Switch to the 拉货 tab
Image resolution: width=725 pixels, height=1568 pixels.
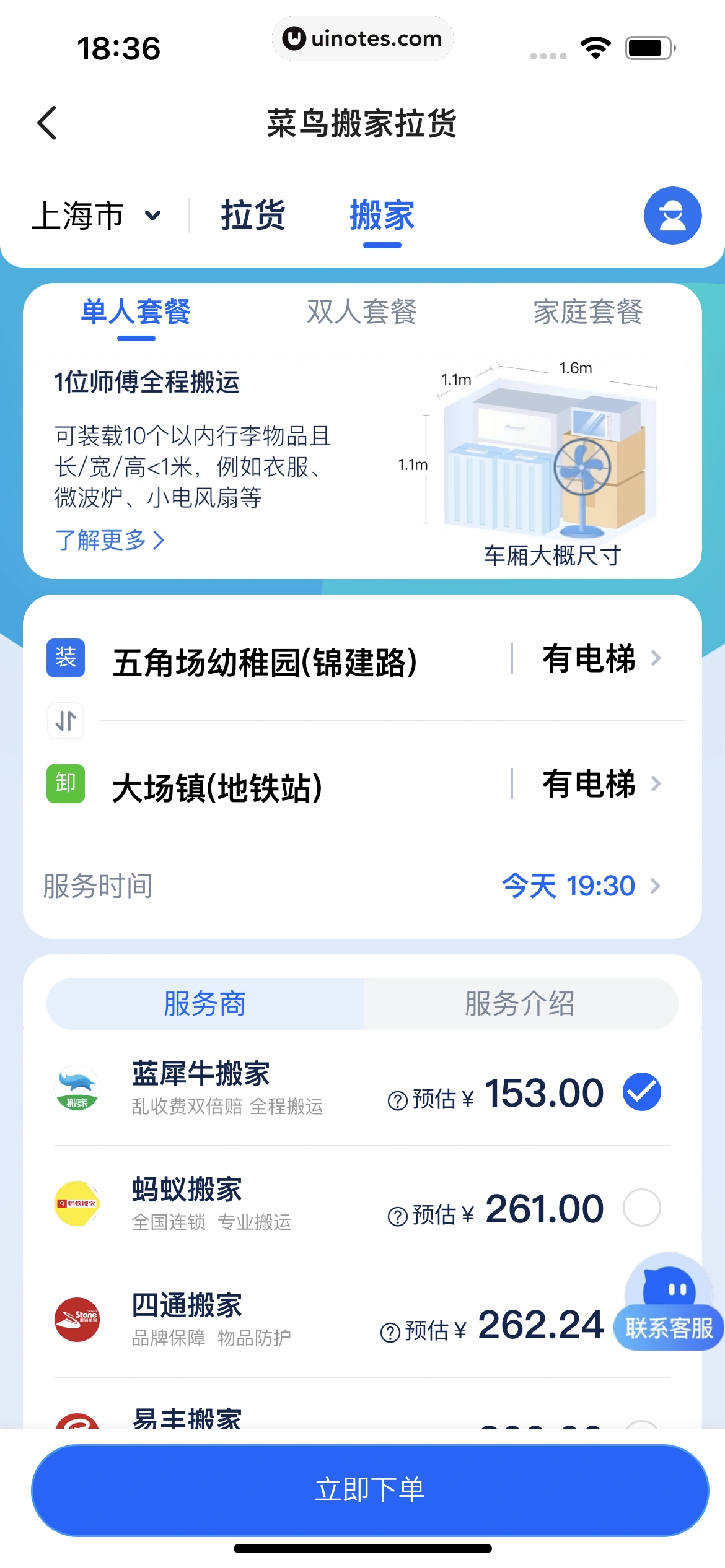[x=253, y=216]
